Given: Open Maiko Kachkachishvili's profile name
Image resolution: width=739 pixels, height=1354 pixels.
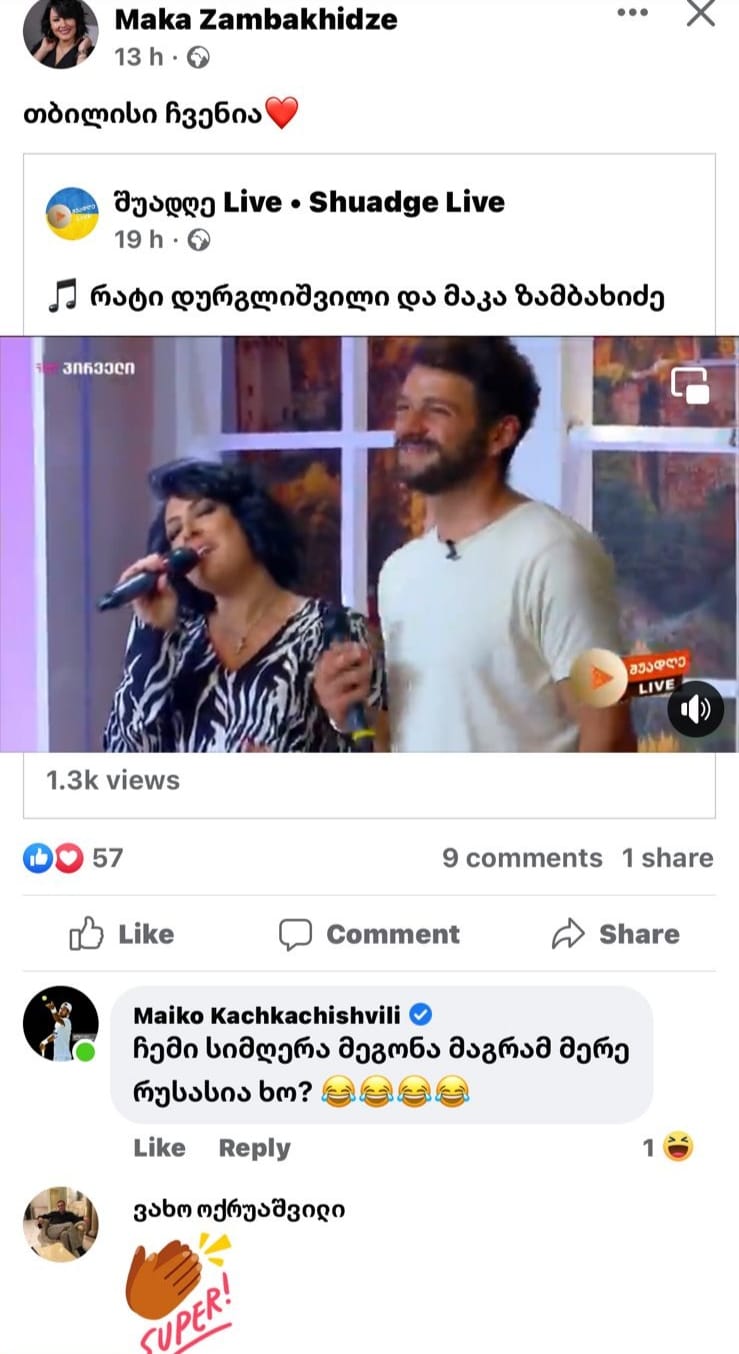Looking at the screenshot, I should (x=267, y=1015).
